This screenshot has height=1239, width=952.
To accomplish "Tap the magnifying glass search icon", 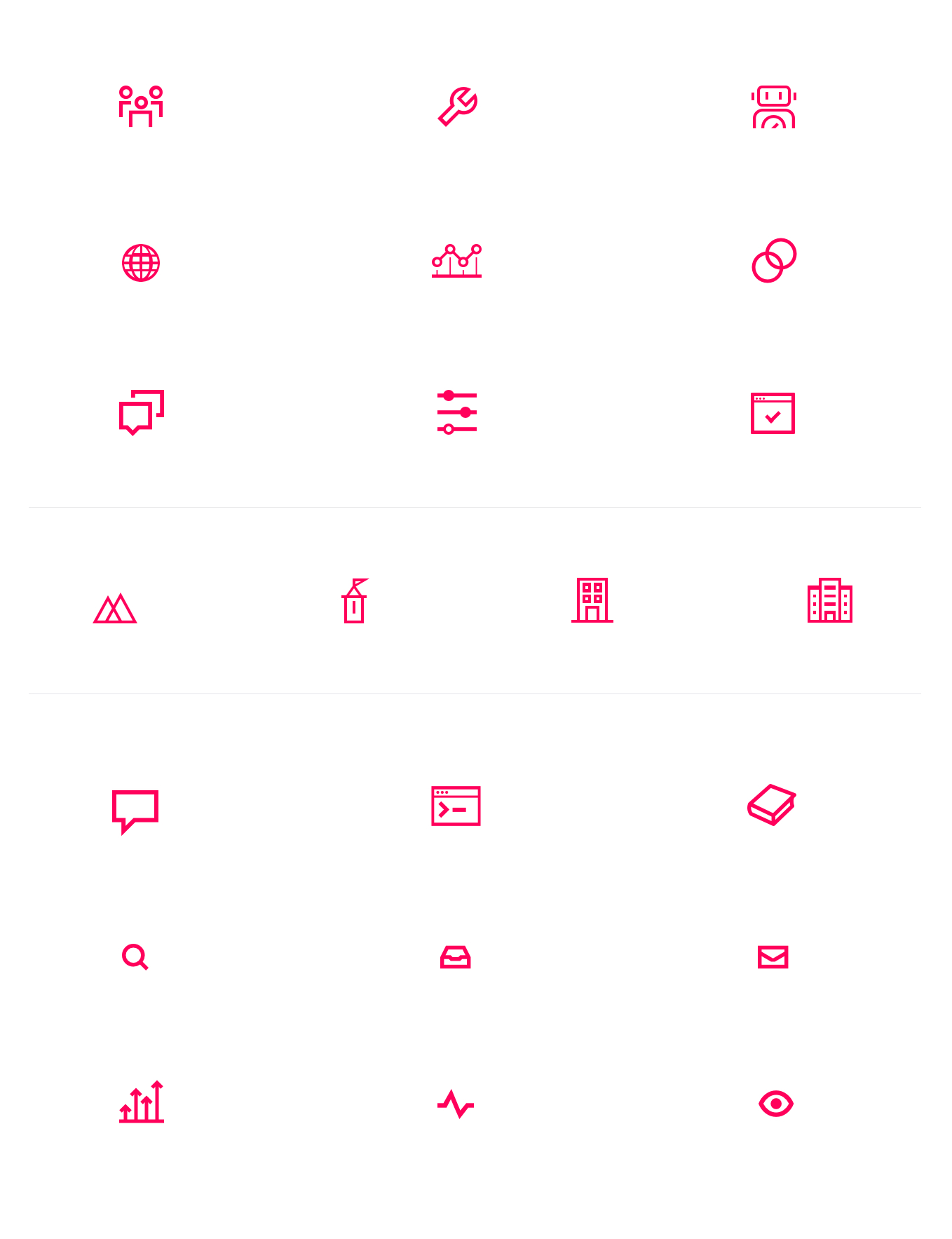I will click(135, 957).
